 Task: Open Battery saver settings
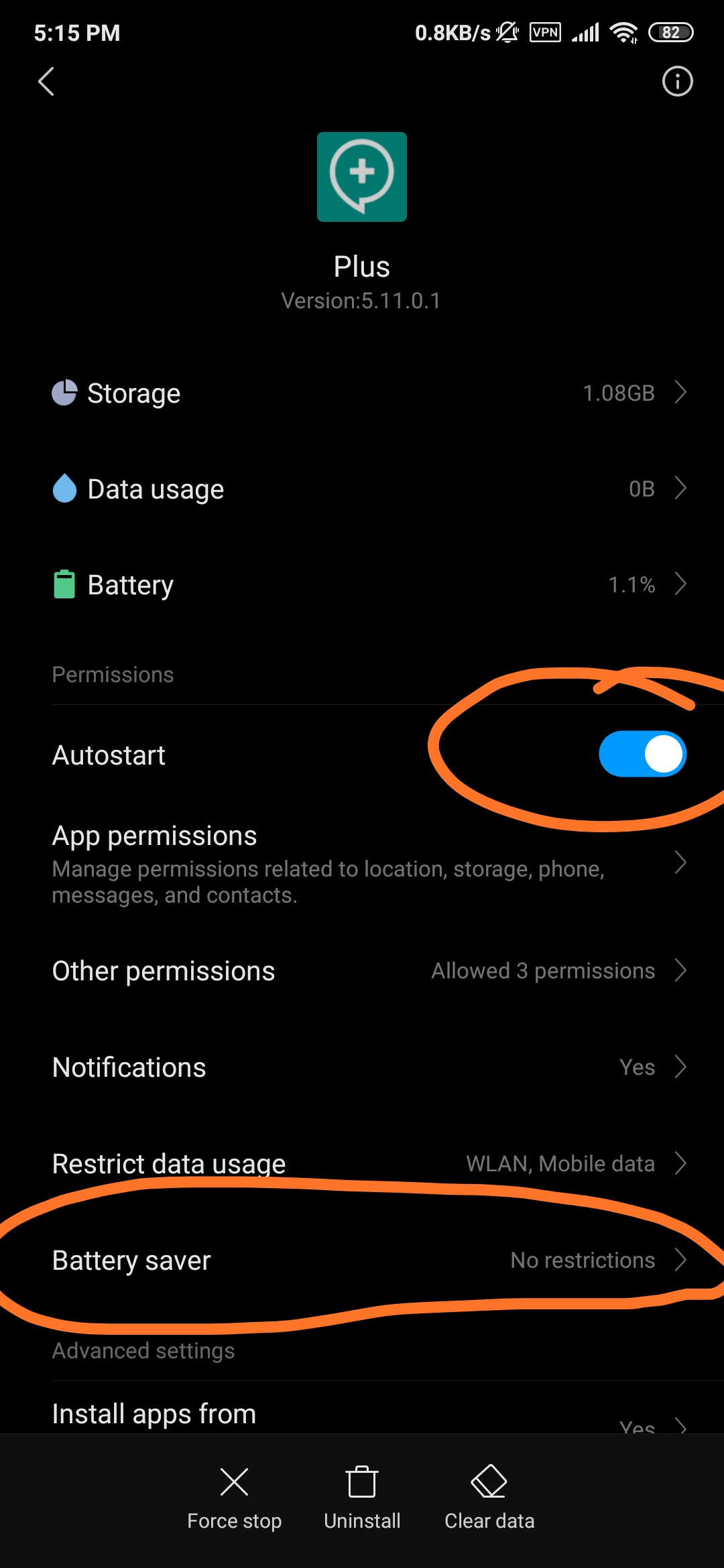[362, 1260]
